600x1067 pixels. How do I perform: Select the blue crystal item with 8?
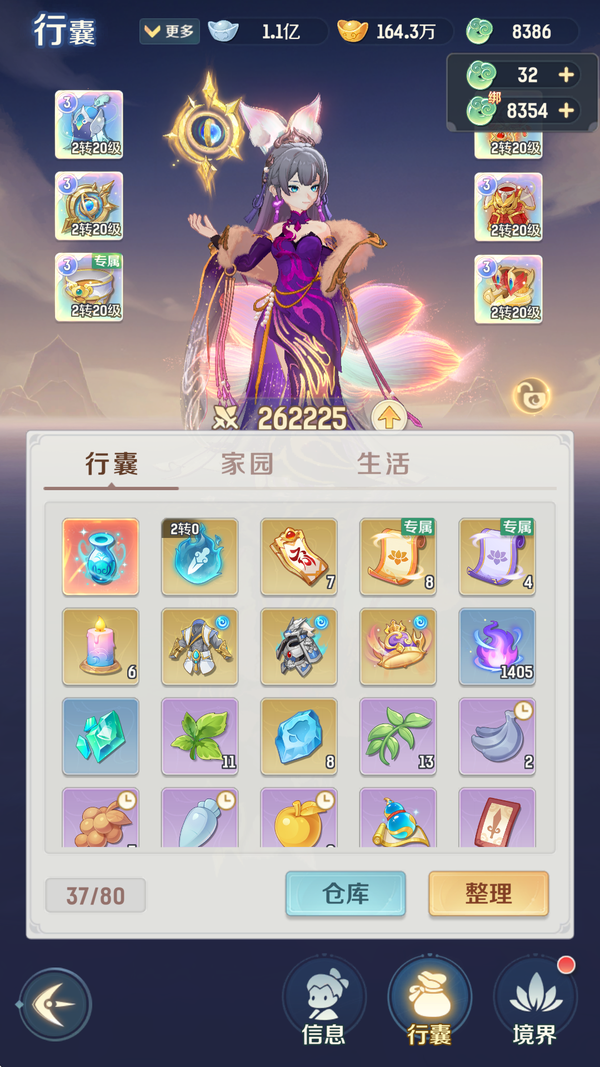pyautogui.click(x=298, y=736)
